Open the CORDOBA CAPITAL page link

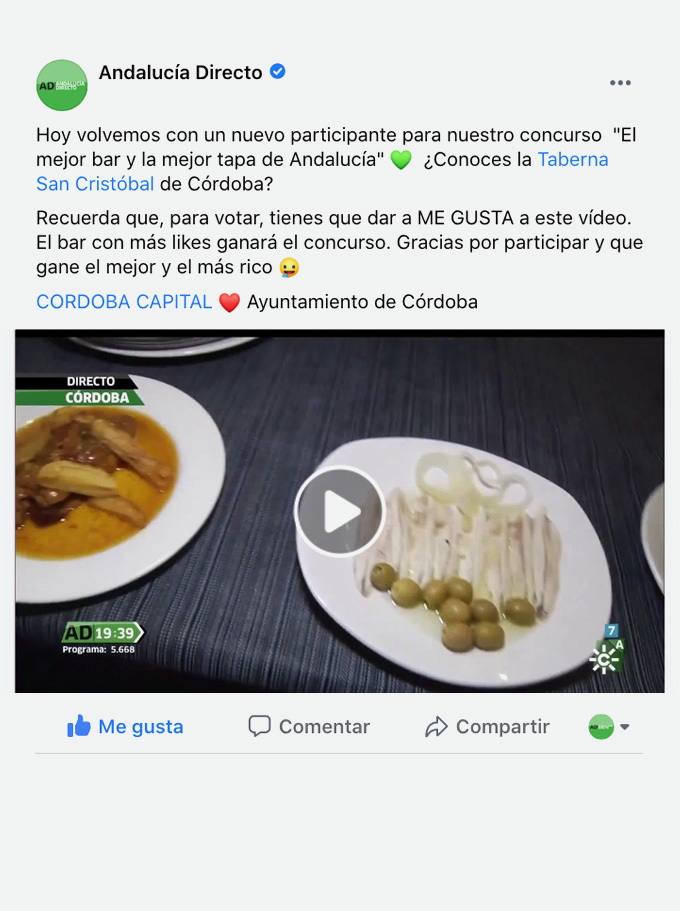coord(124,302)
